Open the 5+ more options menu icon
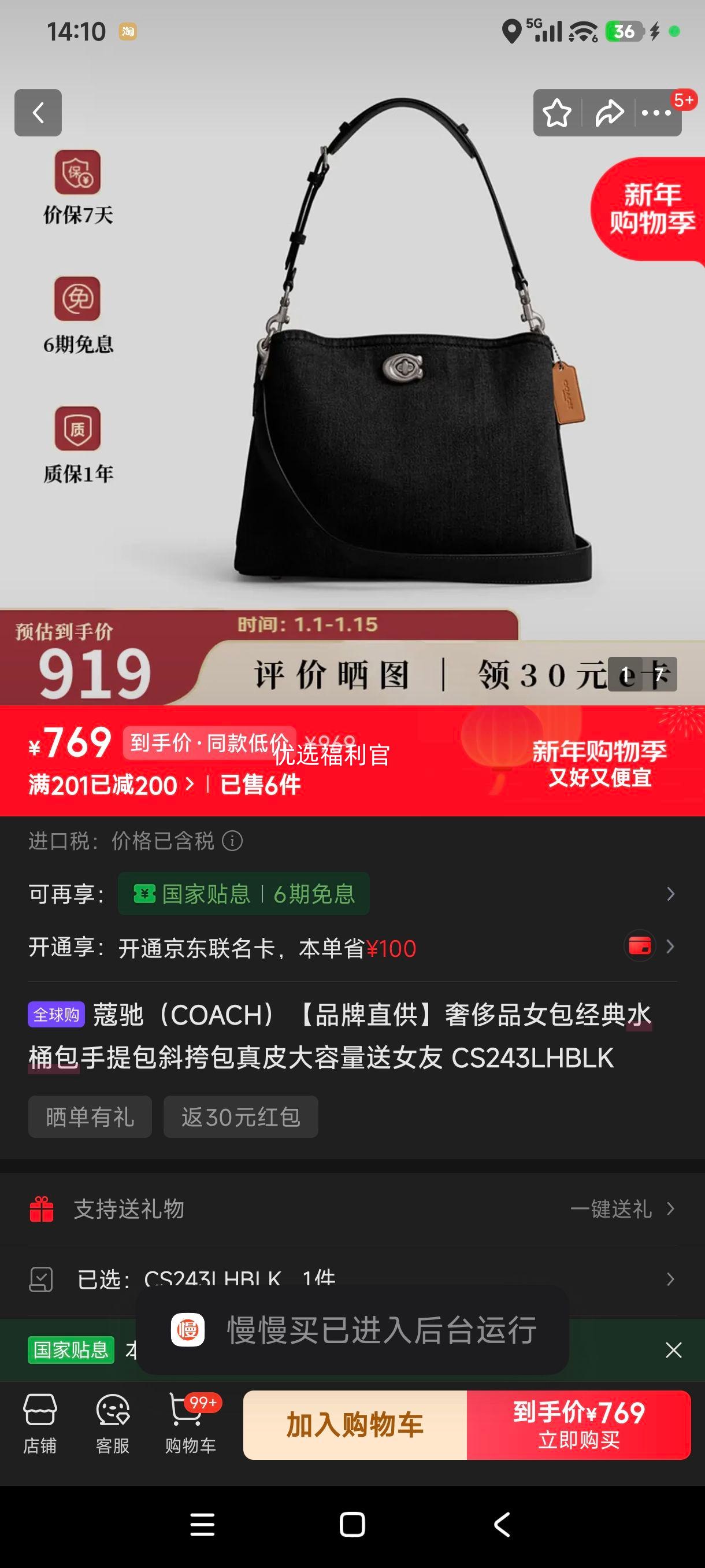This screenshot has height=1568, width=705. 656,113
